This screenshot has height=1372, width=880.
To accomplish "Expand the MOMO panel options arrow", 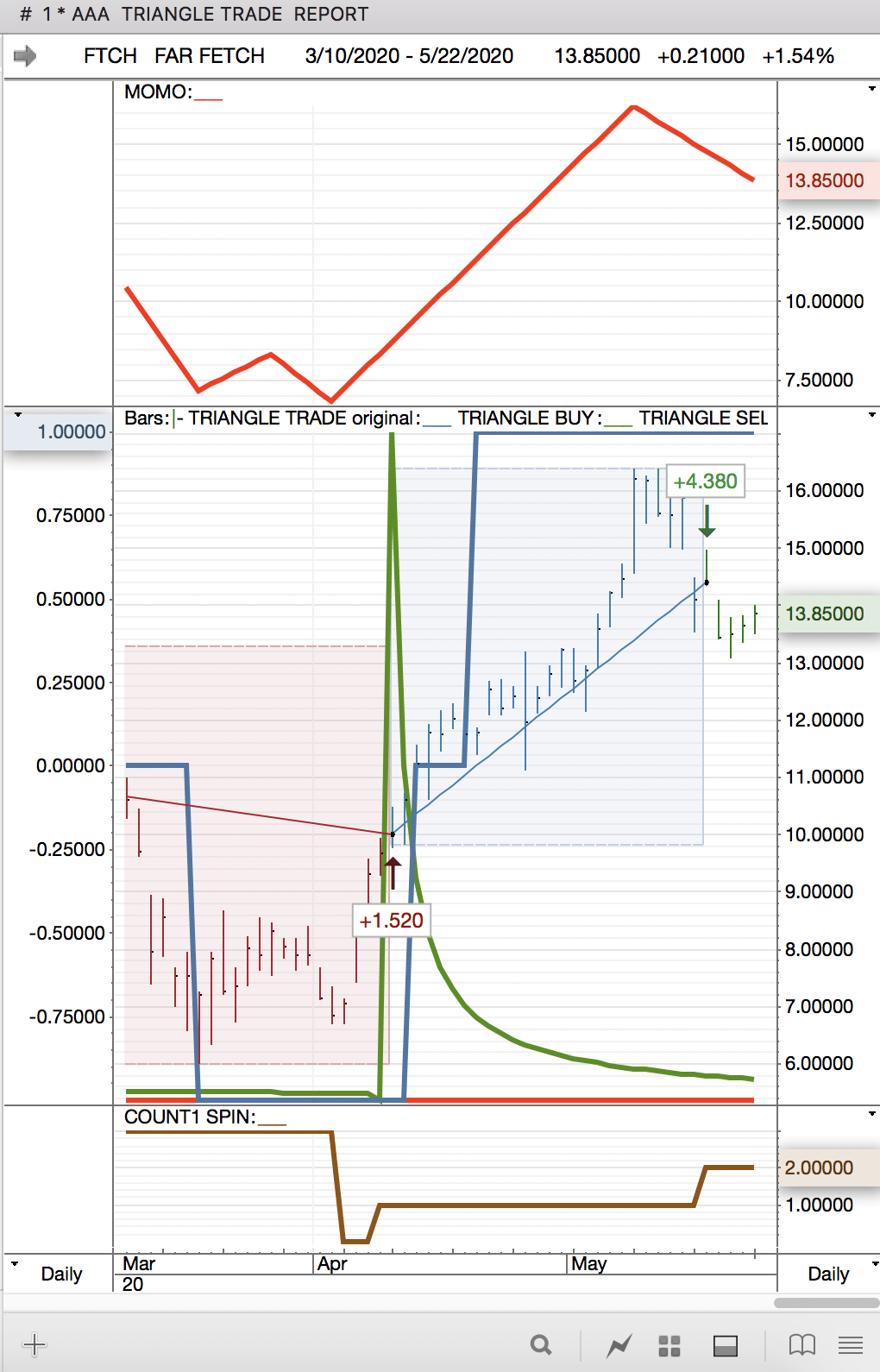I will [x=871, y=89].
